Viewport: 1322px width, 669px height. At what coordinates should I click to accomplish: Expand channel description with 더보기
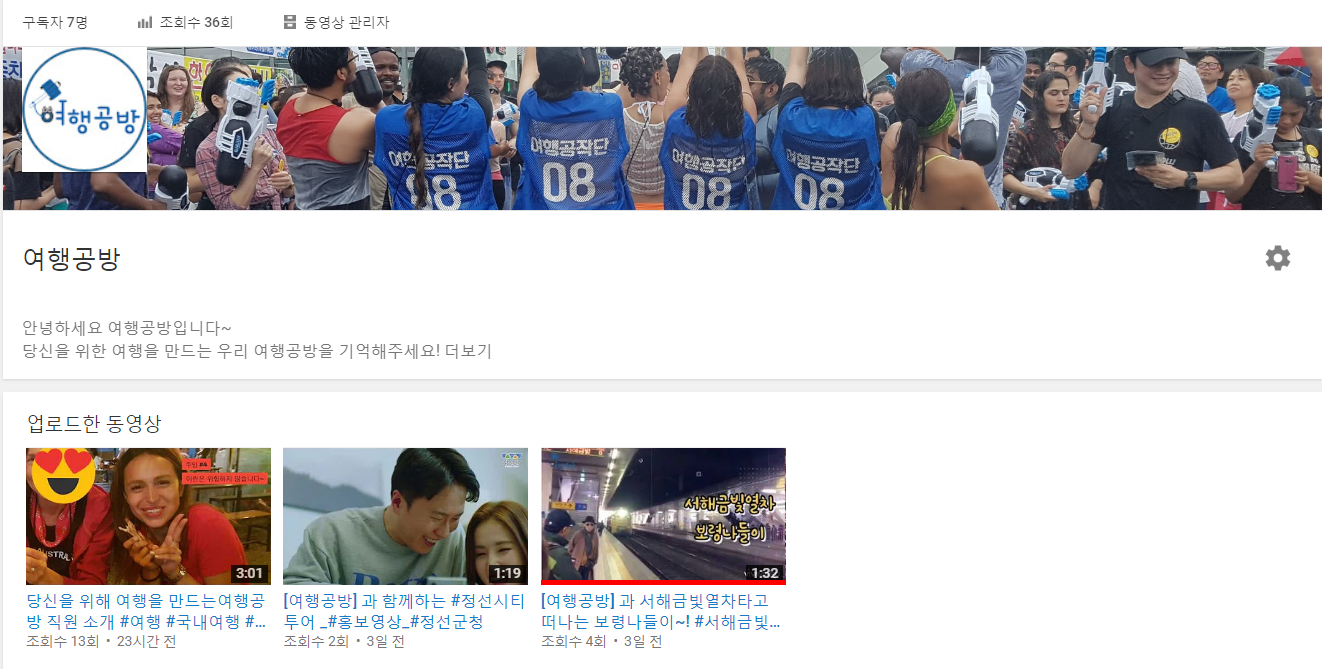(469, 351)
